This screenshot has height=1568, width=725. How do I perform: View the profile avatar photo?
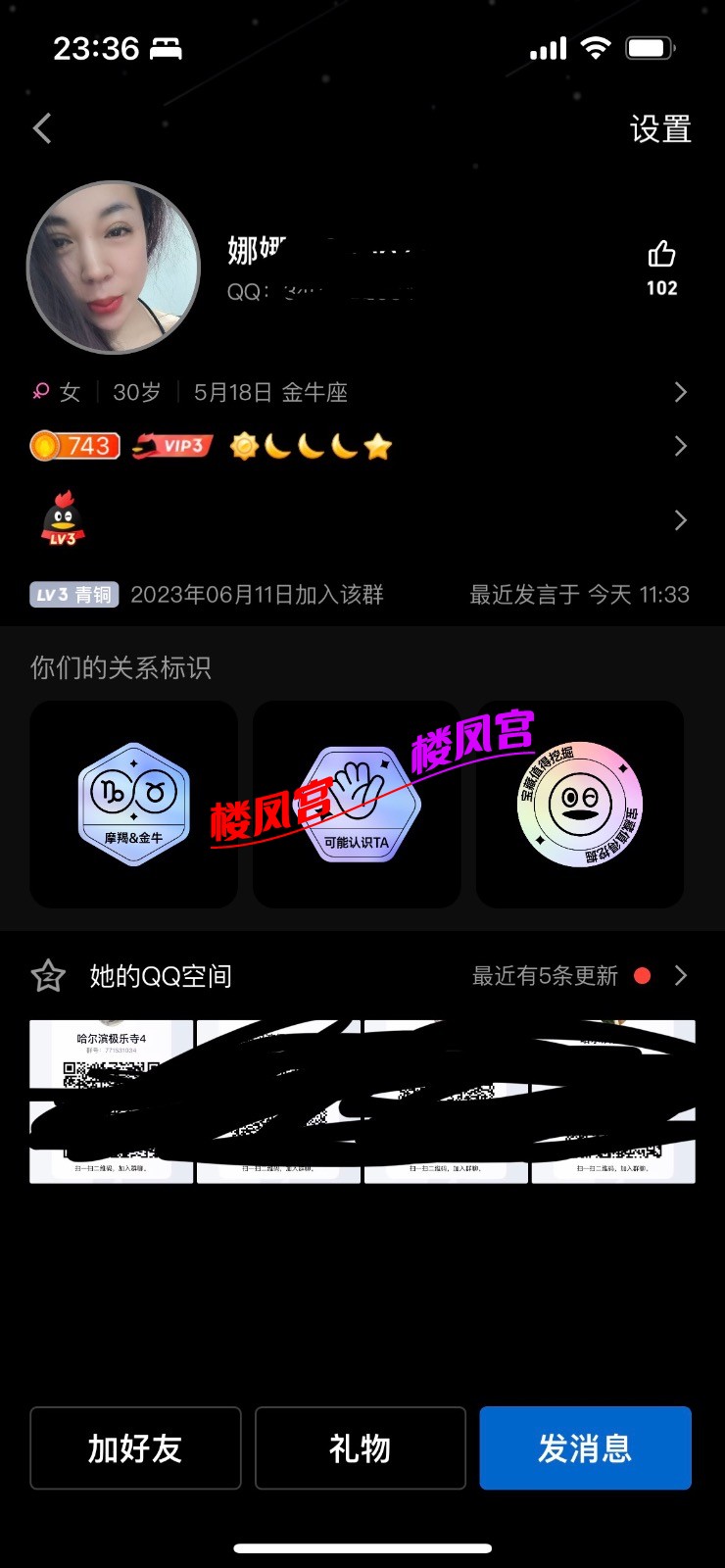[x=114, y=268]
